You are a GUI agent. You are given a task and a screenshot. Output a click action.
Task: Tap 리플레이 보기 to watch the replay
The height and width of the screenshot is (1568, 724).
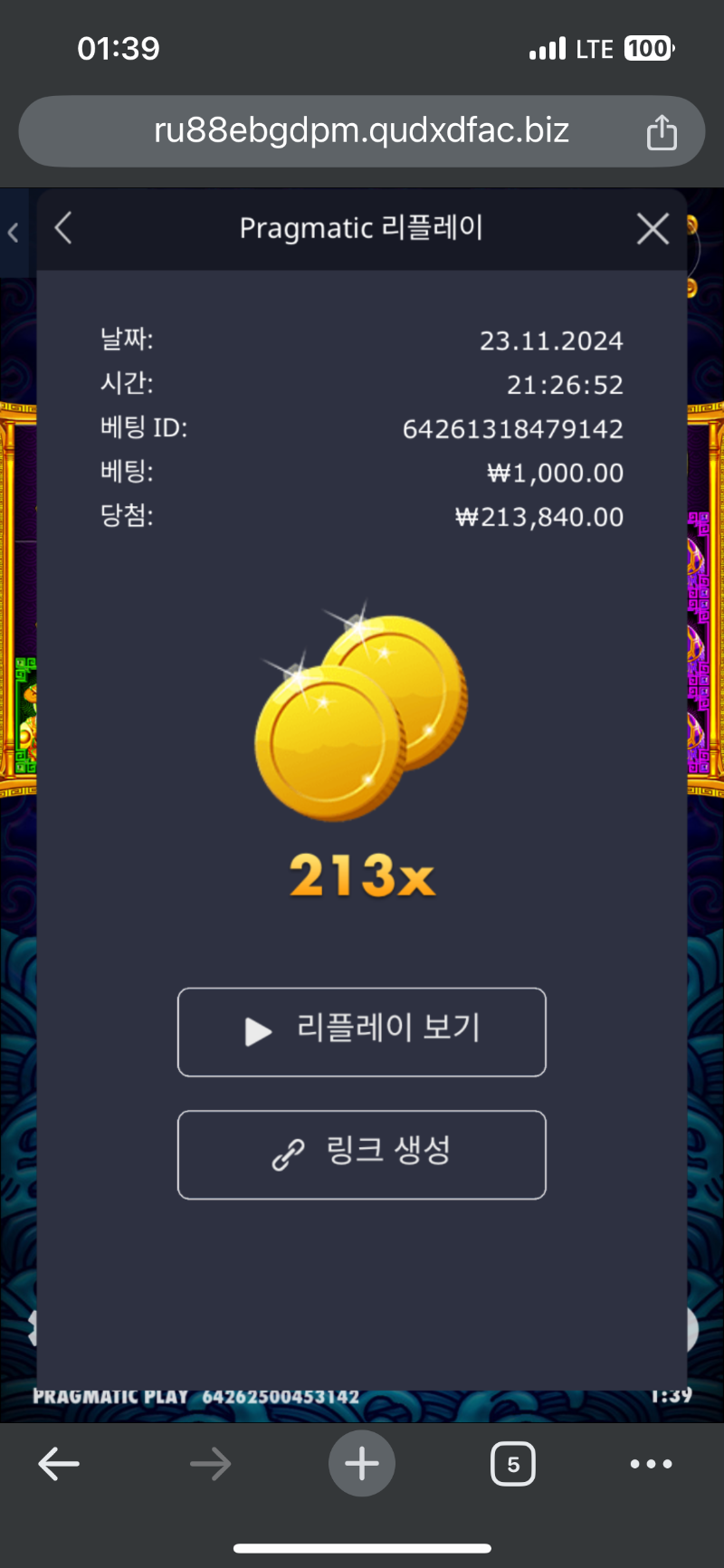(362, 1032)
